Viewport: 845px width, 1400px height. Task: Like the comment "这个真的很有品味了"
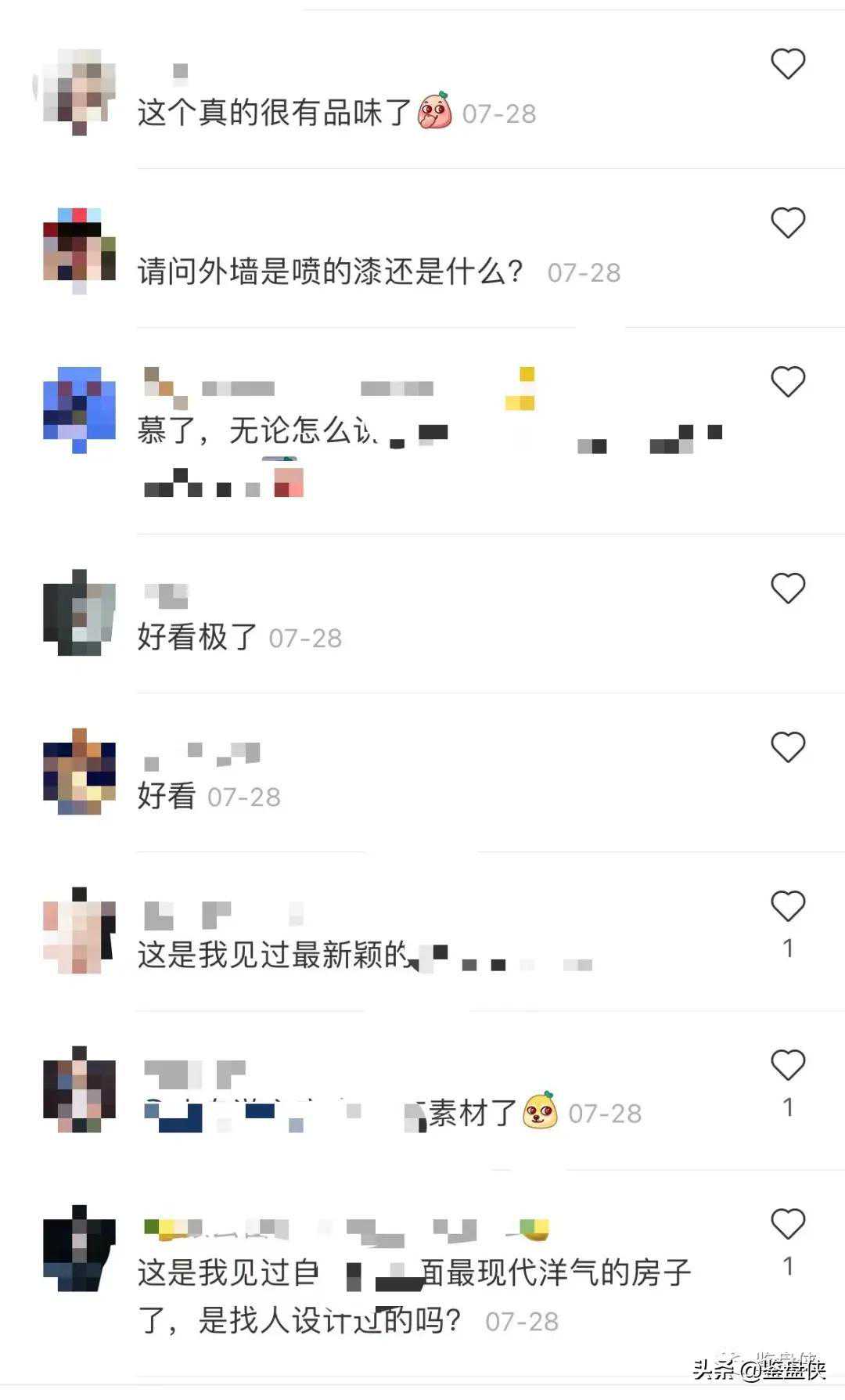[x=788, y=64]
